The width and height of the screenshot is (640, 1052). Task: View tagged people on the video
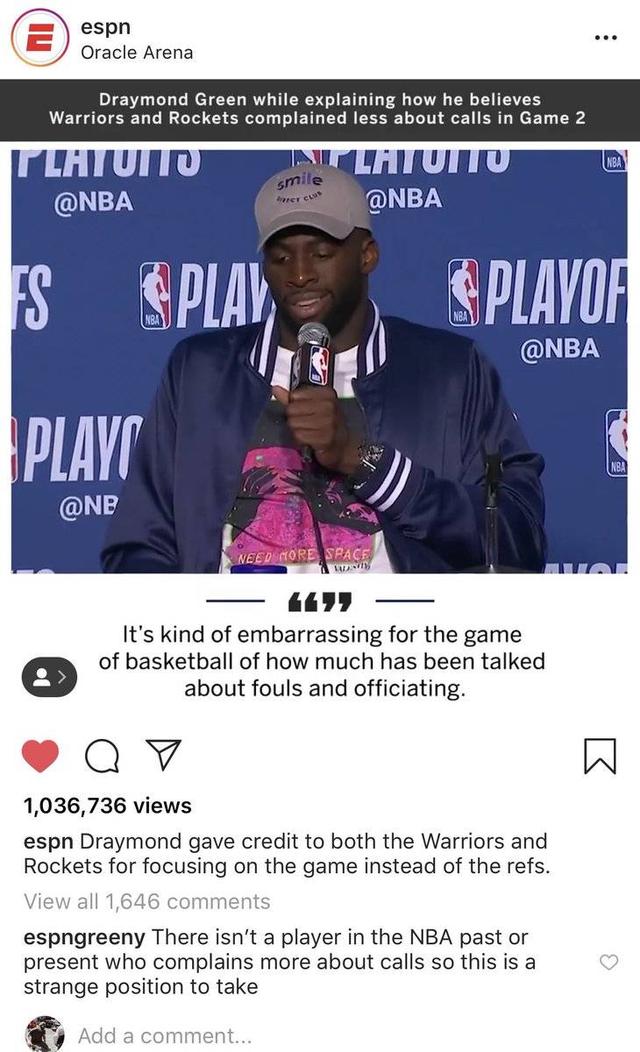coord(49,676)
